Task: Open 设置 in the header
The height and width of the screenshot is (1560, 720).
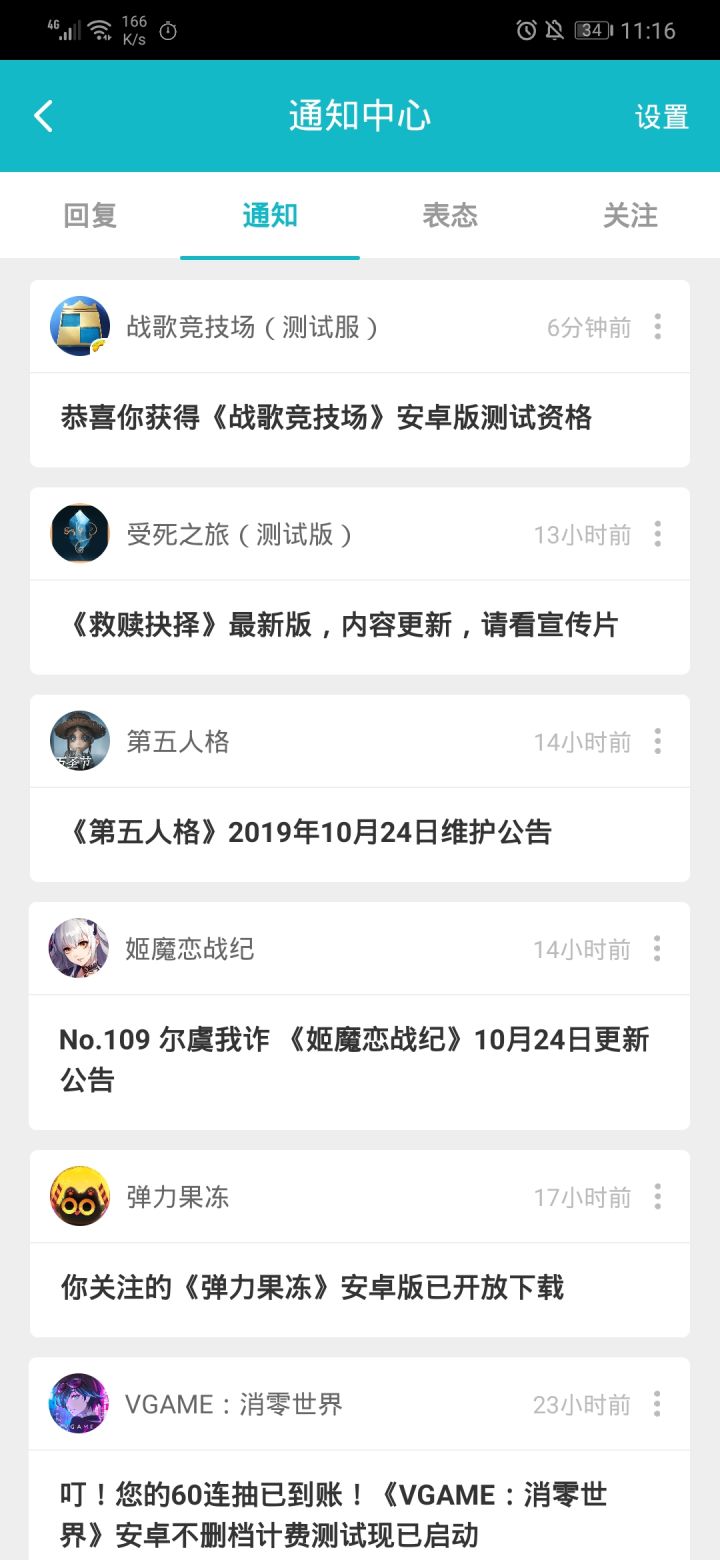Action: (x=662, y=117)
